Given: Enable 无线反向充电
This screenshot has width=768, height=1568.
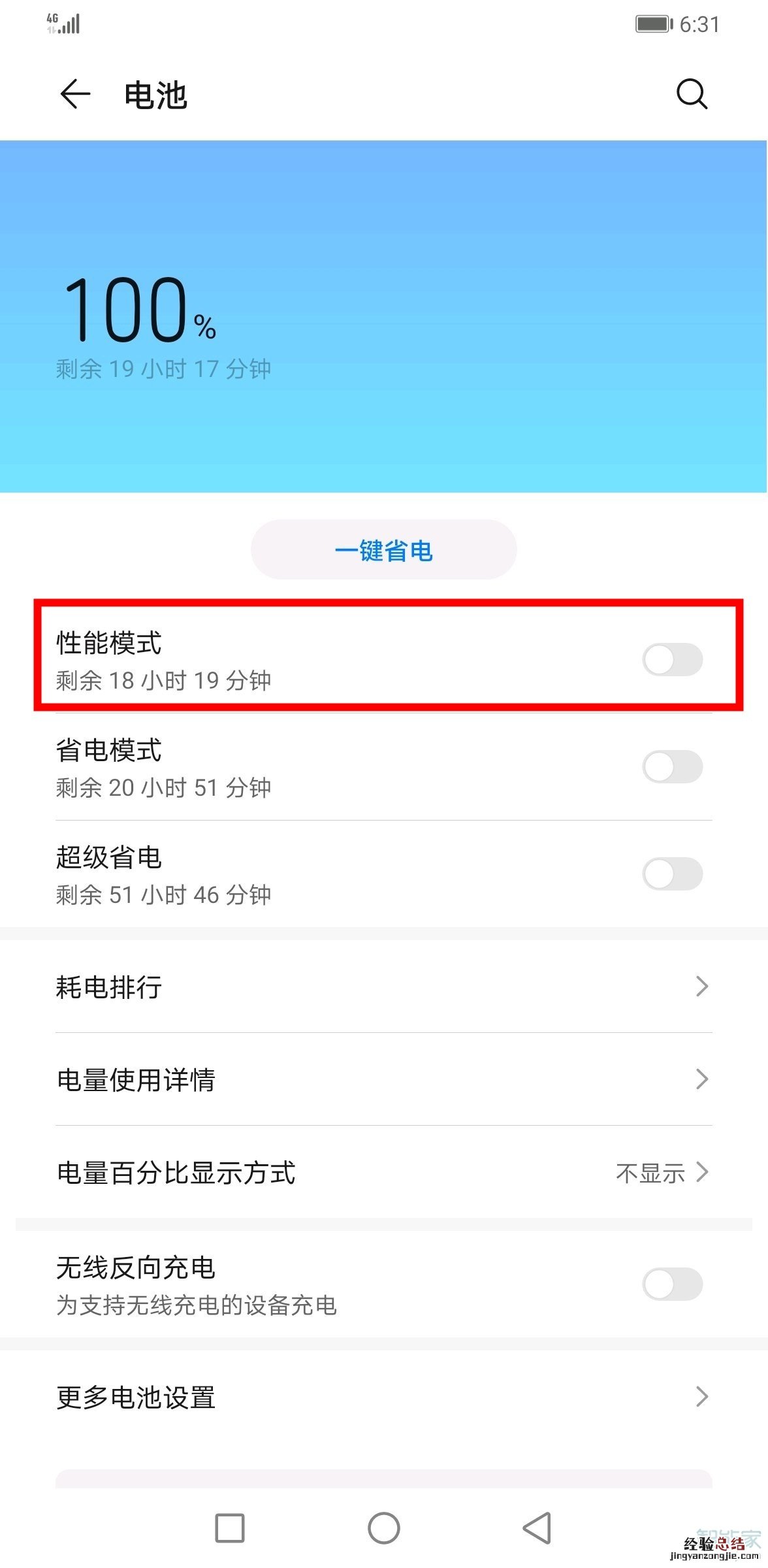Looking at the screenshot, I should pyautogui.click(x=672, y=1284).
